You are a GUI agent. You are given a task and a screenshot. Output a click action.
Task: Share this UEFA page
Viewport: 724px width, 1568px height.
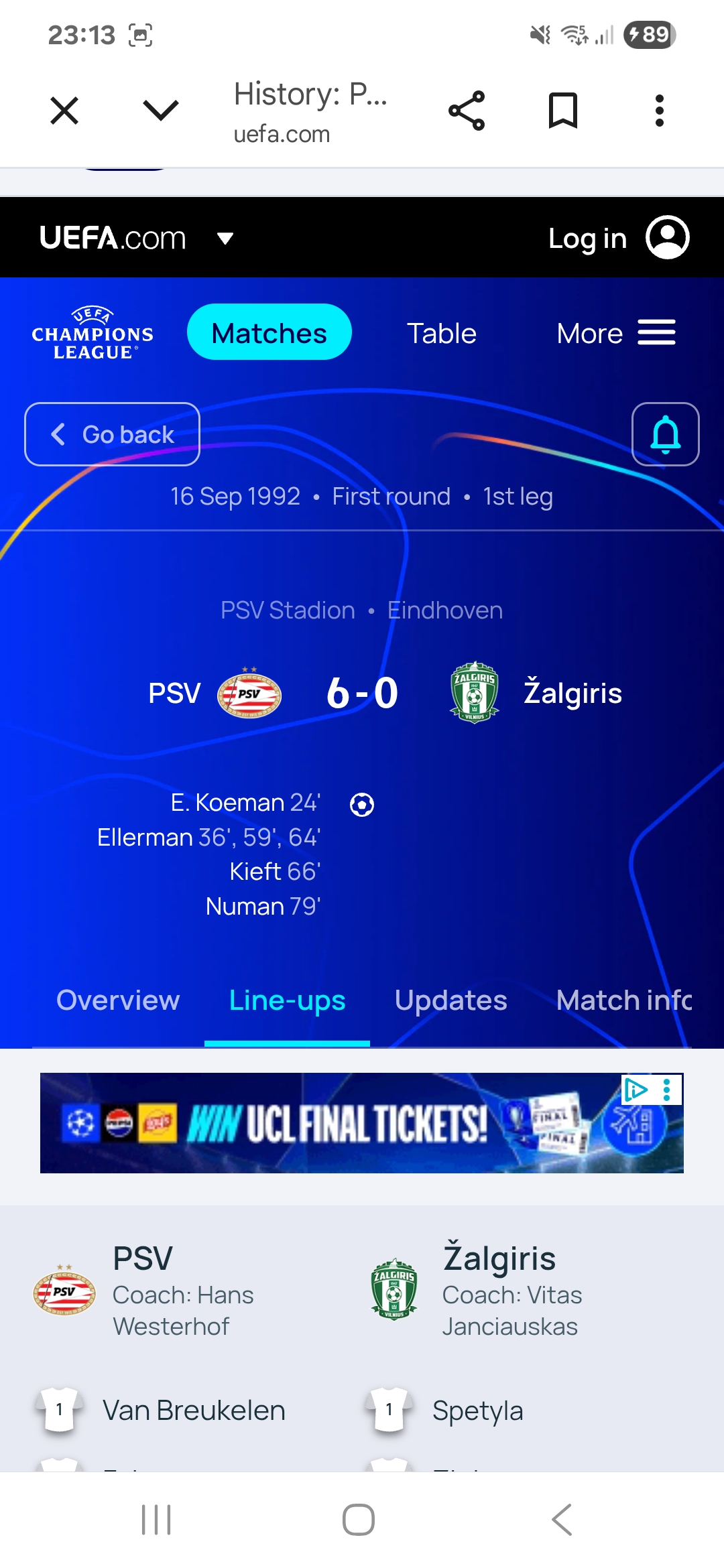(467, 111)
